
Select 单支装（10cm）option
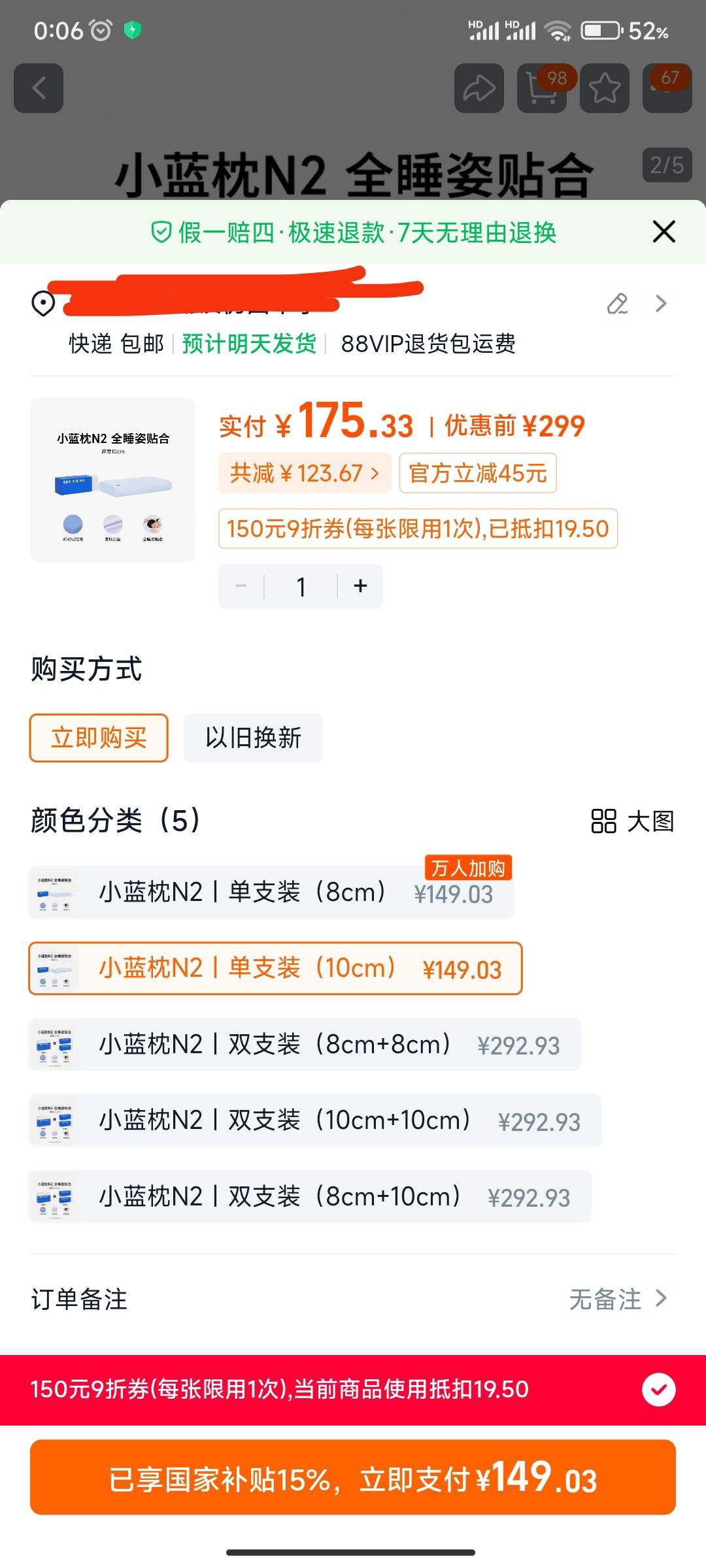click(275, 968)
